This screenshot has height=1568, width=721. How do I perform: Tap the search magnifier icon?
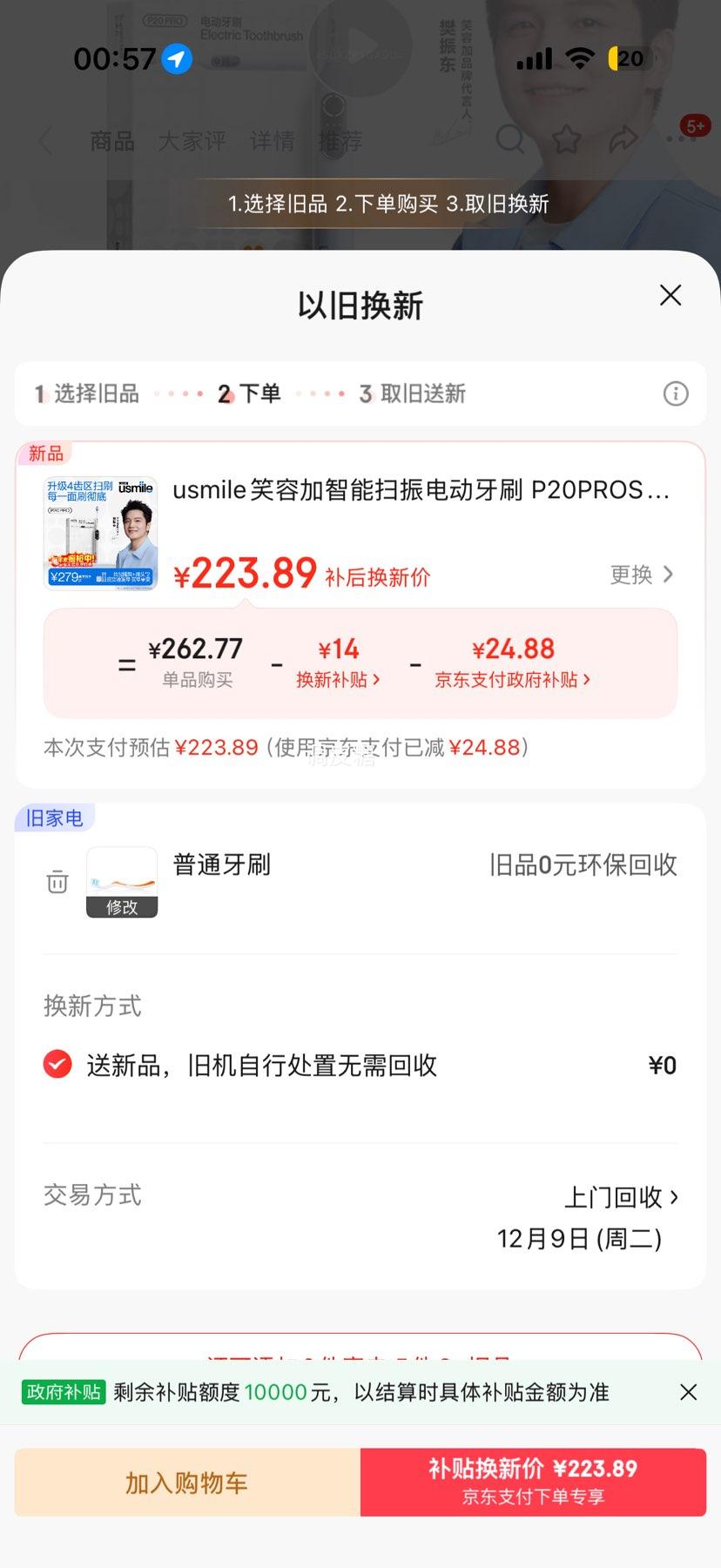510,140
